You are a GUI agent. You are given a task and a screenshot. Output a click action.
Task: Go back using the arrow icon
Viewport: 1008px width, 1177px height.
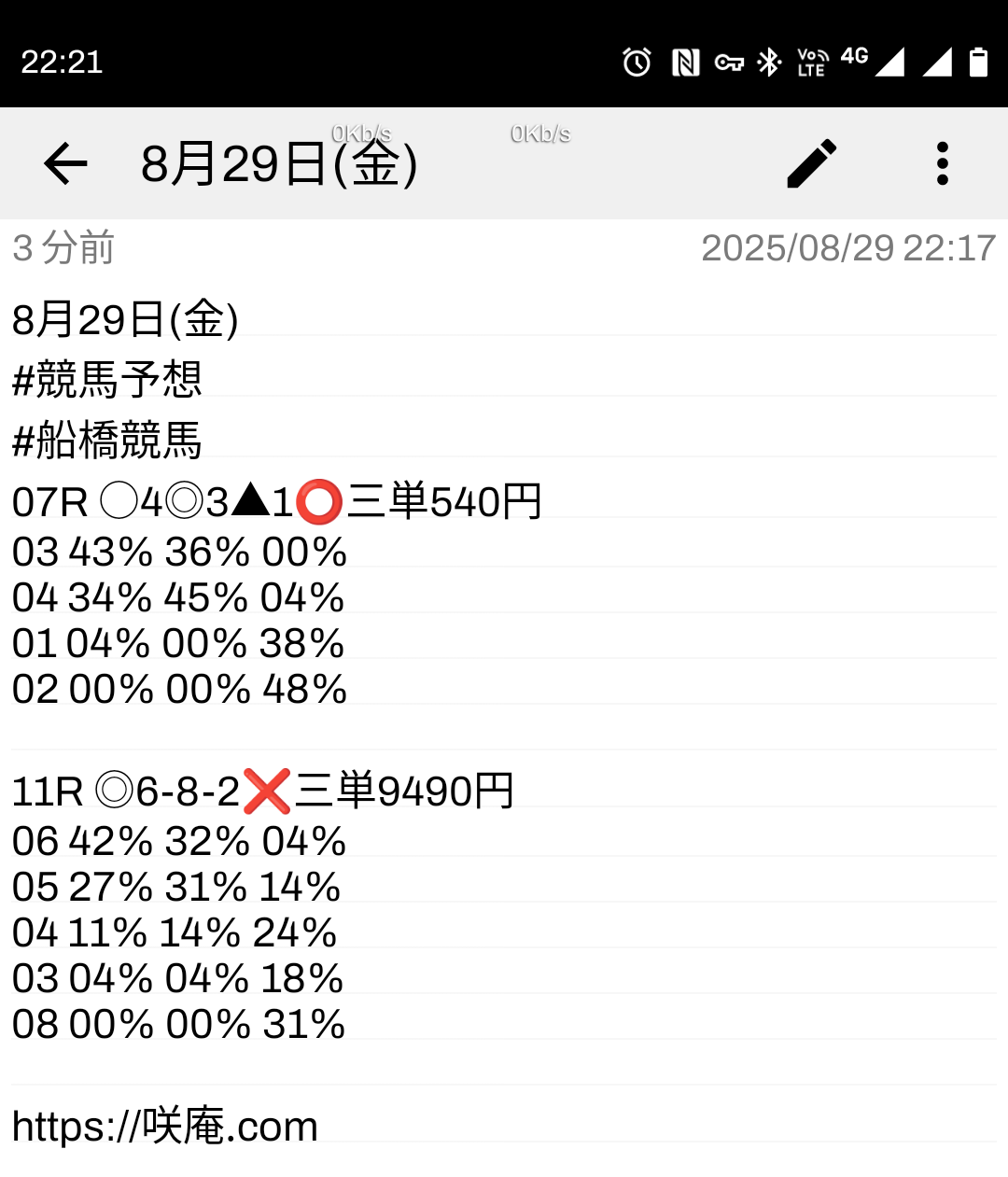pos(65,164)
